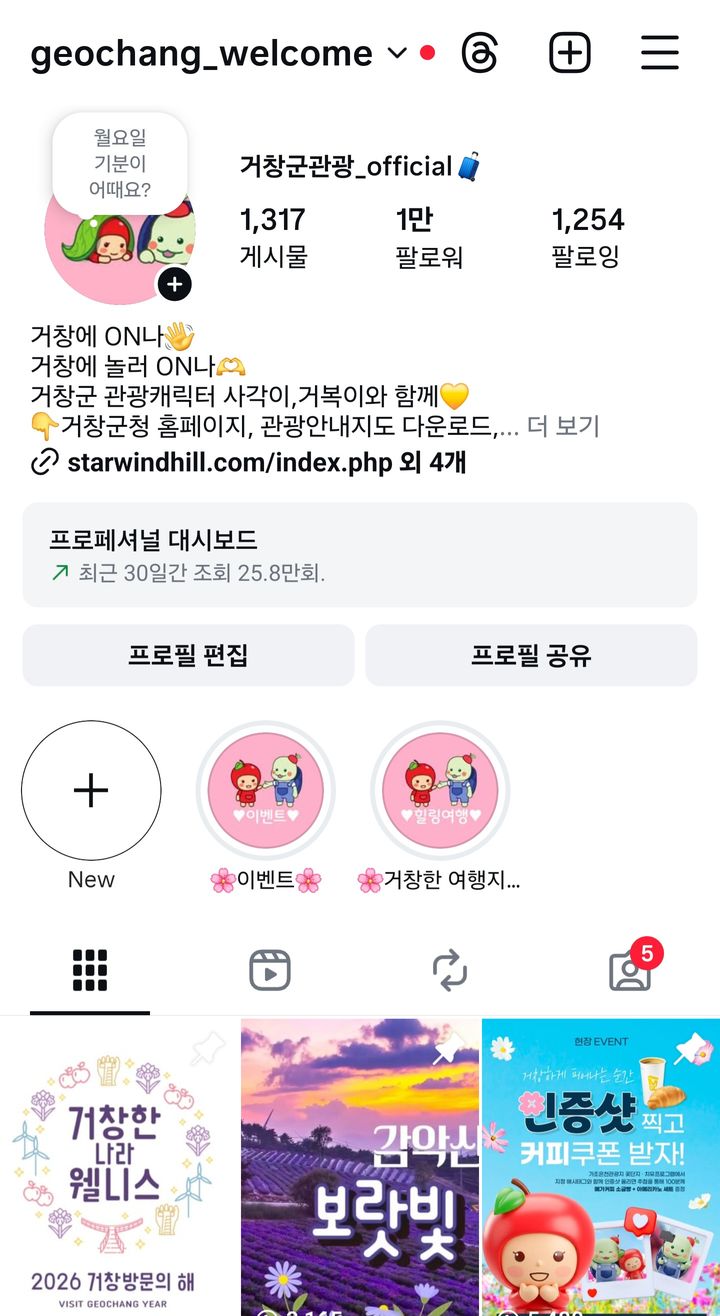
Task: Select the posts grid icon
Action: [x=90, y=968]
